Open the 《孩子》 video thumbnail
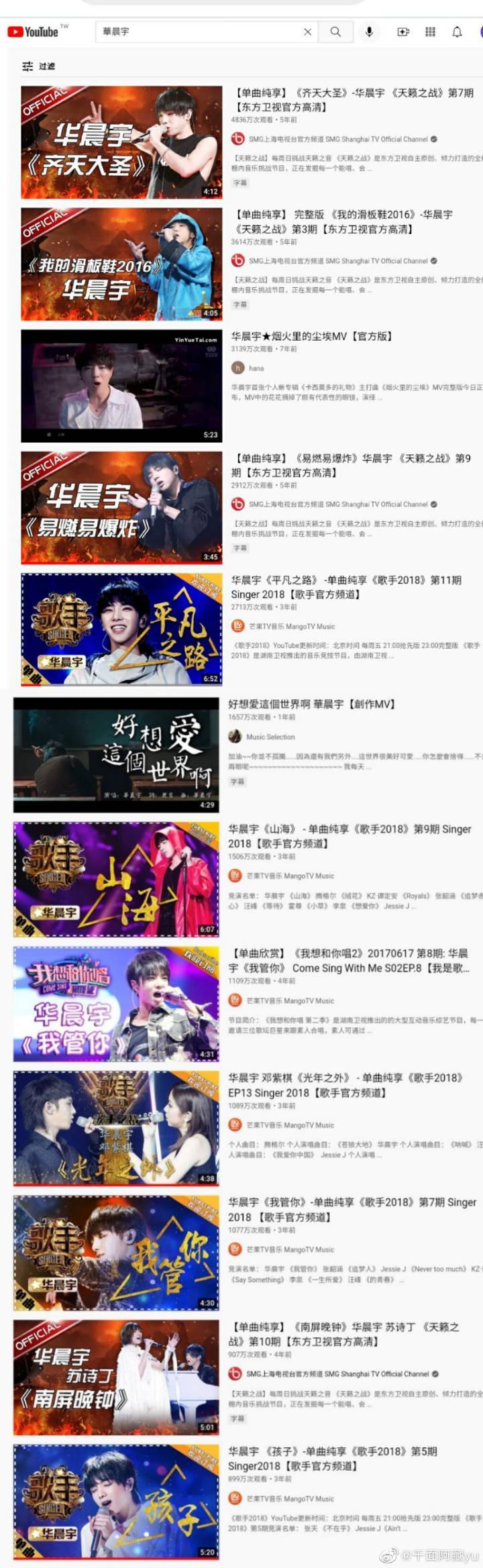This screenshot has height=1568, width=483. [116, 1502]
